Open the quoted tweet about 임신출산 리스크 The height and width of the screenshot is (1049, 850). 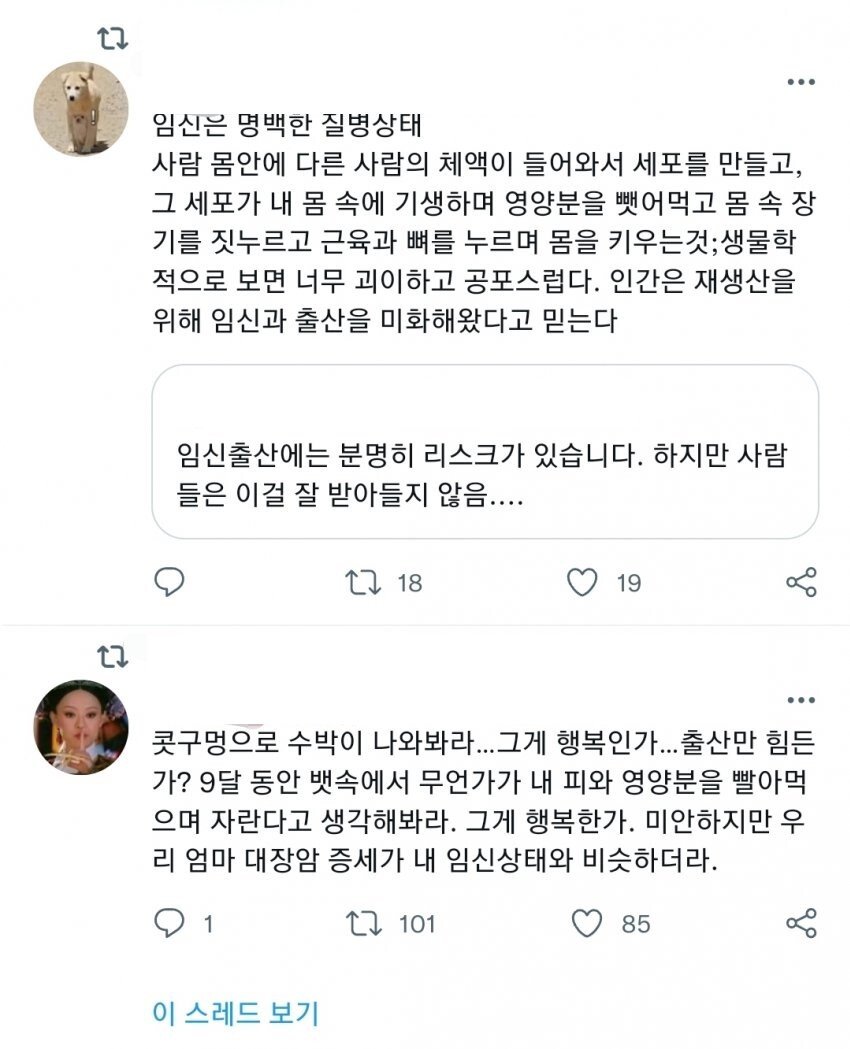click(x=485, y=452)
